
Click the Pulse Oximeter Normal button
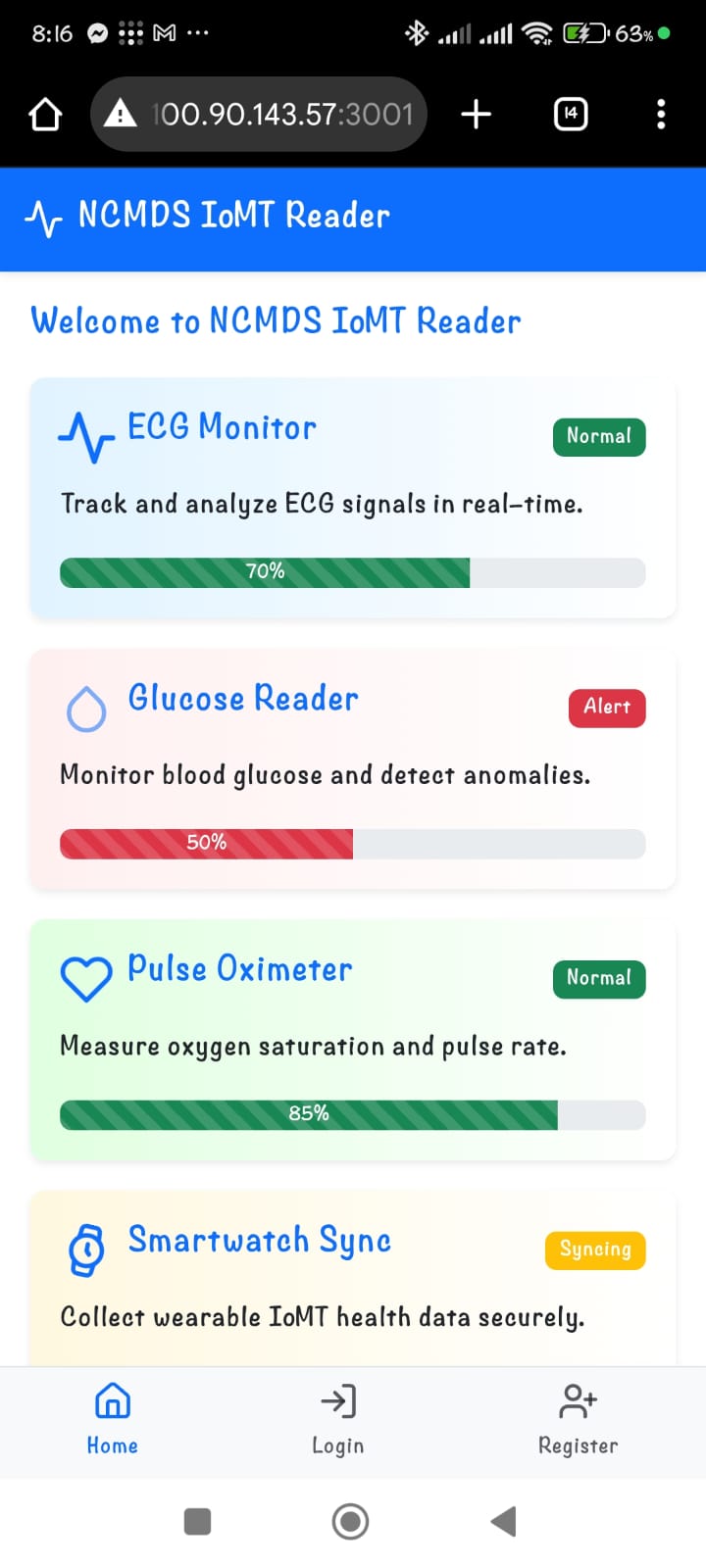point(599,979)
